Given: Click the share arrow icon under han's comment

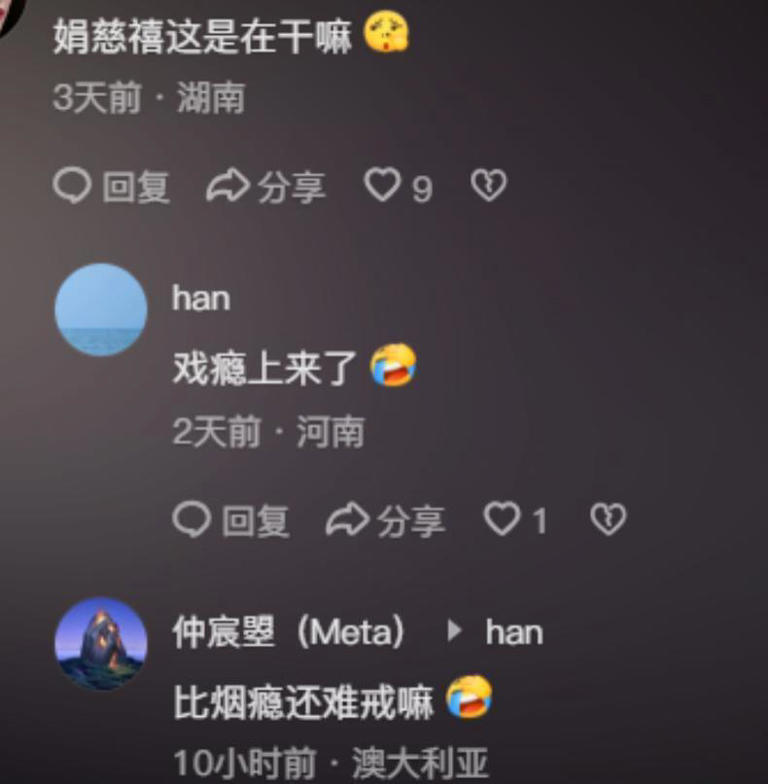Looking at the screenshot, I should point(347,518).
